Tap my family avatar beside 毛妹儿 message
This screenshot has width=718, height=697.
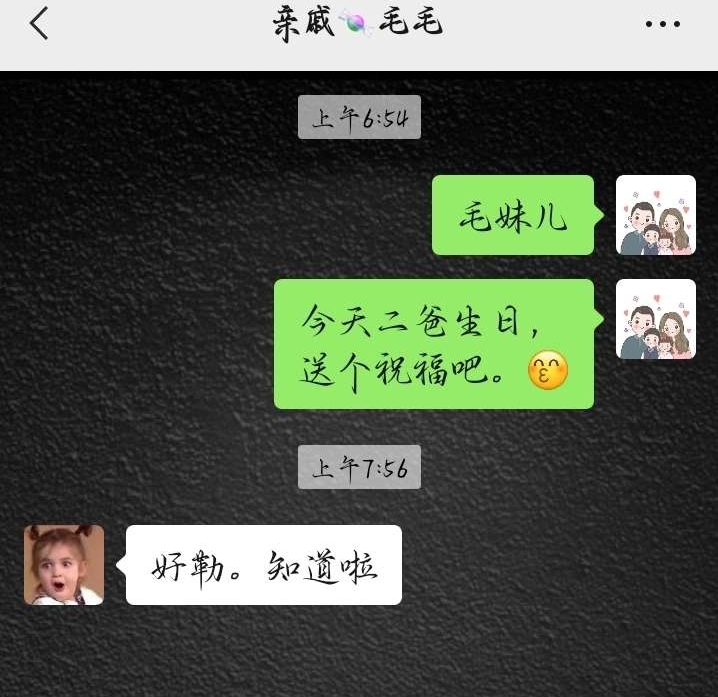coord(655,215)
